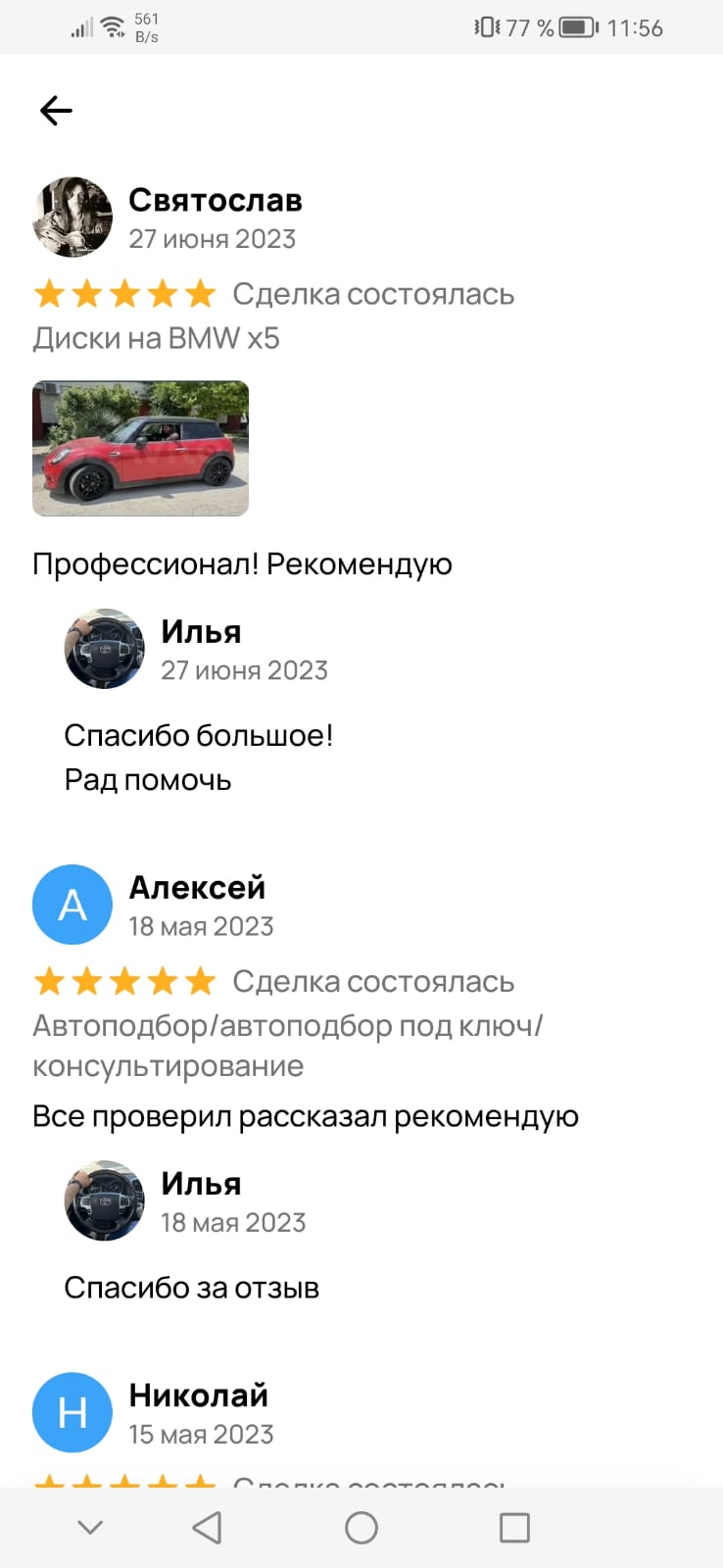Viewport: 723px width, 1568px height.
Task: Open Николай's reviewer profile
Action: point(72,1412)
